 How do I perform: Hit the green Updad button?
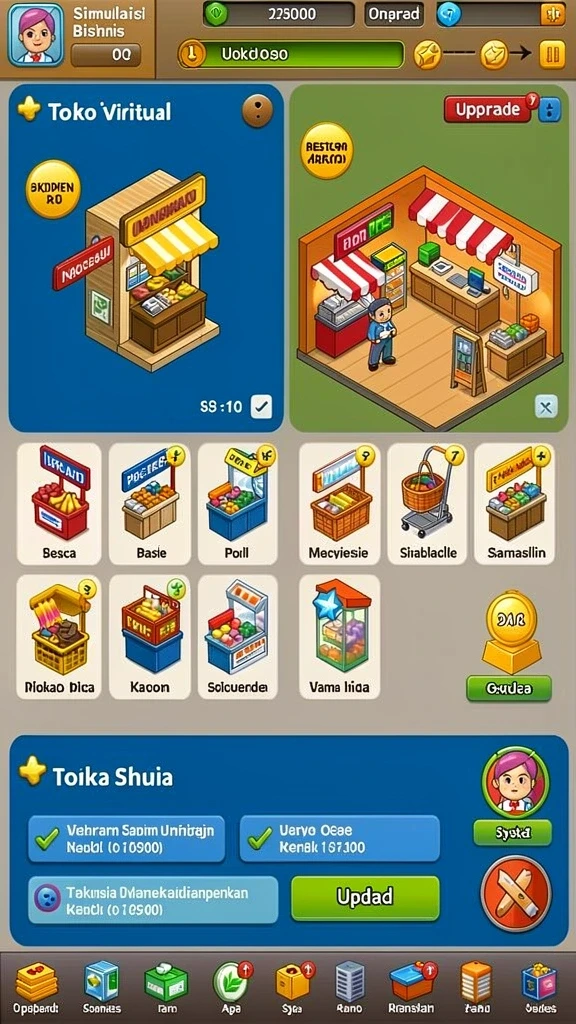(x=365, y=897)
